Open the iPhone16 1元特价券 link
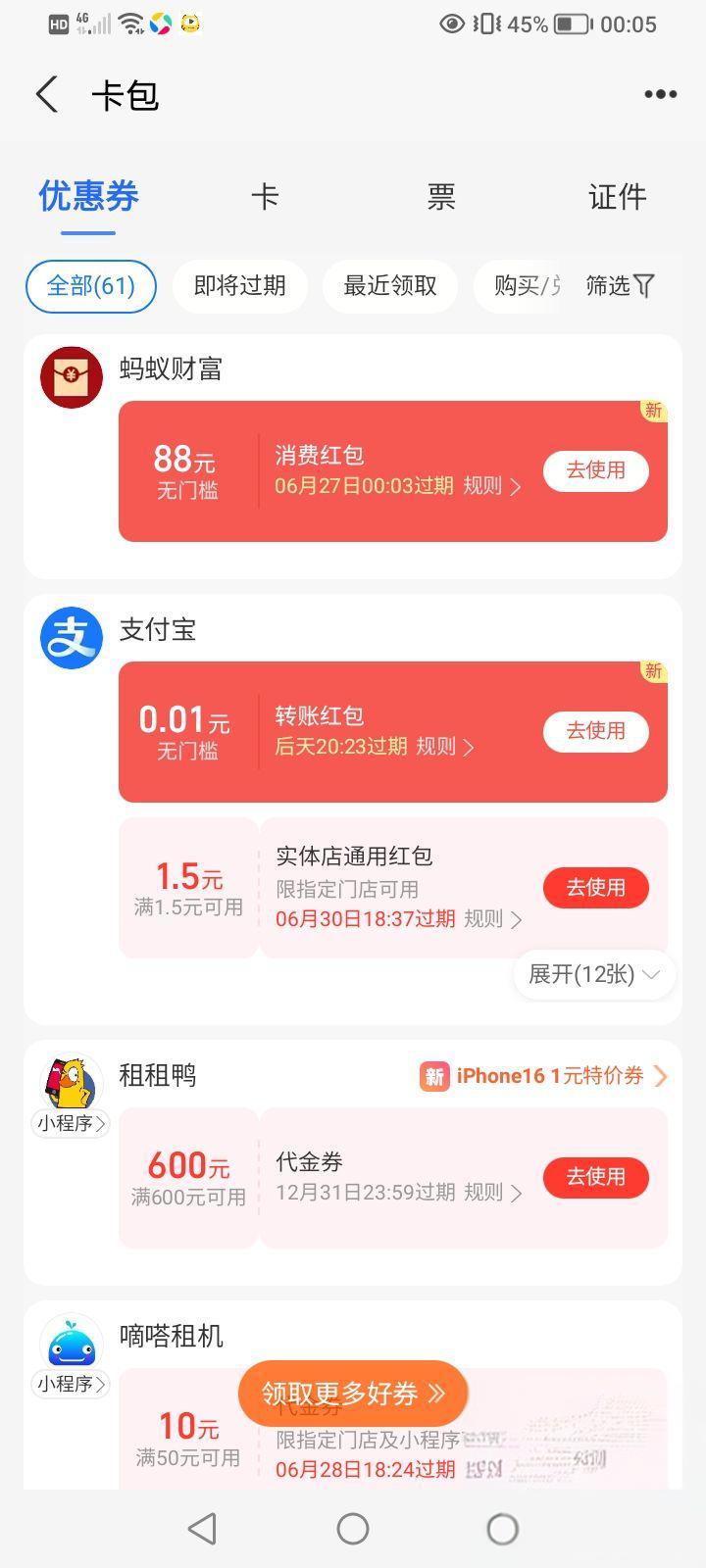Image resolution: width=706 pixels, height=1568 pixels. tap(545, 1076)
